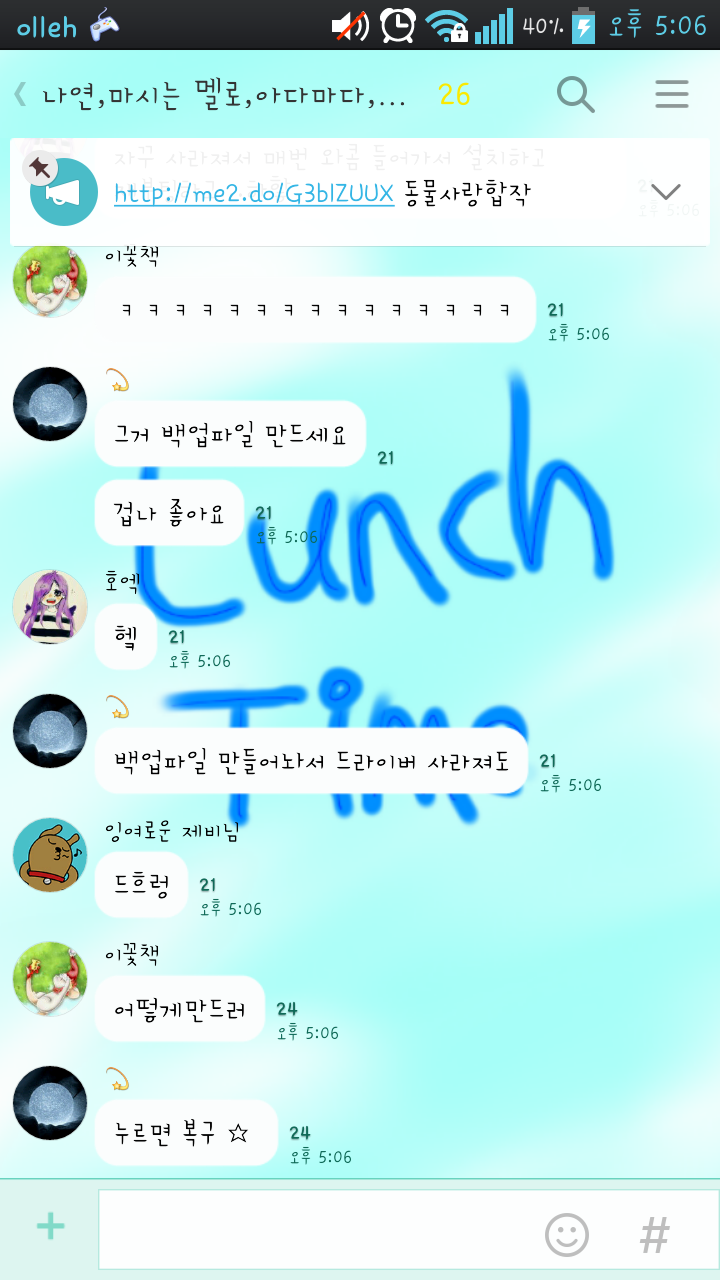Screen dimensions: 720x1280
Task: Expand the pinned notice banner
Action: [x=665, y=192]
